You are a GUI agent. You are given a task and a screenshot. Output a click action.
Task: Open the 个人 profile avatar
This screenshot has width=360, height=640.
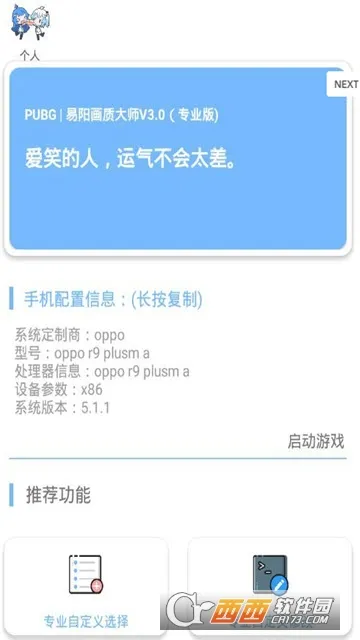point(30,23)
